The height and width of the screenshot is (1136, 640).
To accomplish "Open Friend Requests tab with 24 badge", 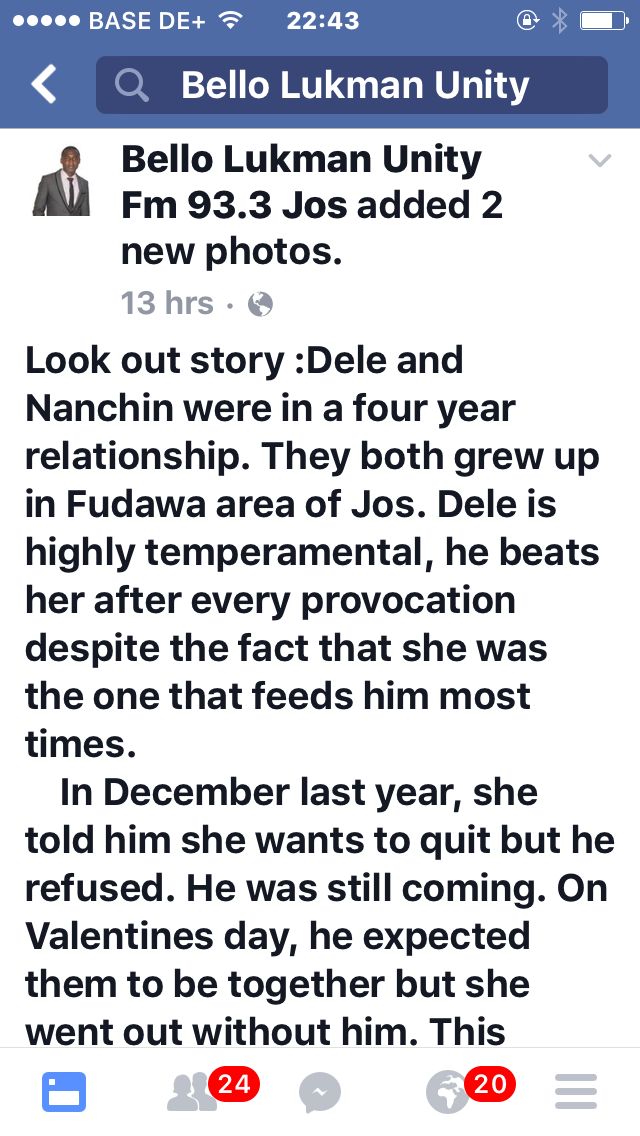I will (192, 1092).
